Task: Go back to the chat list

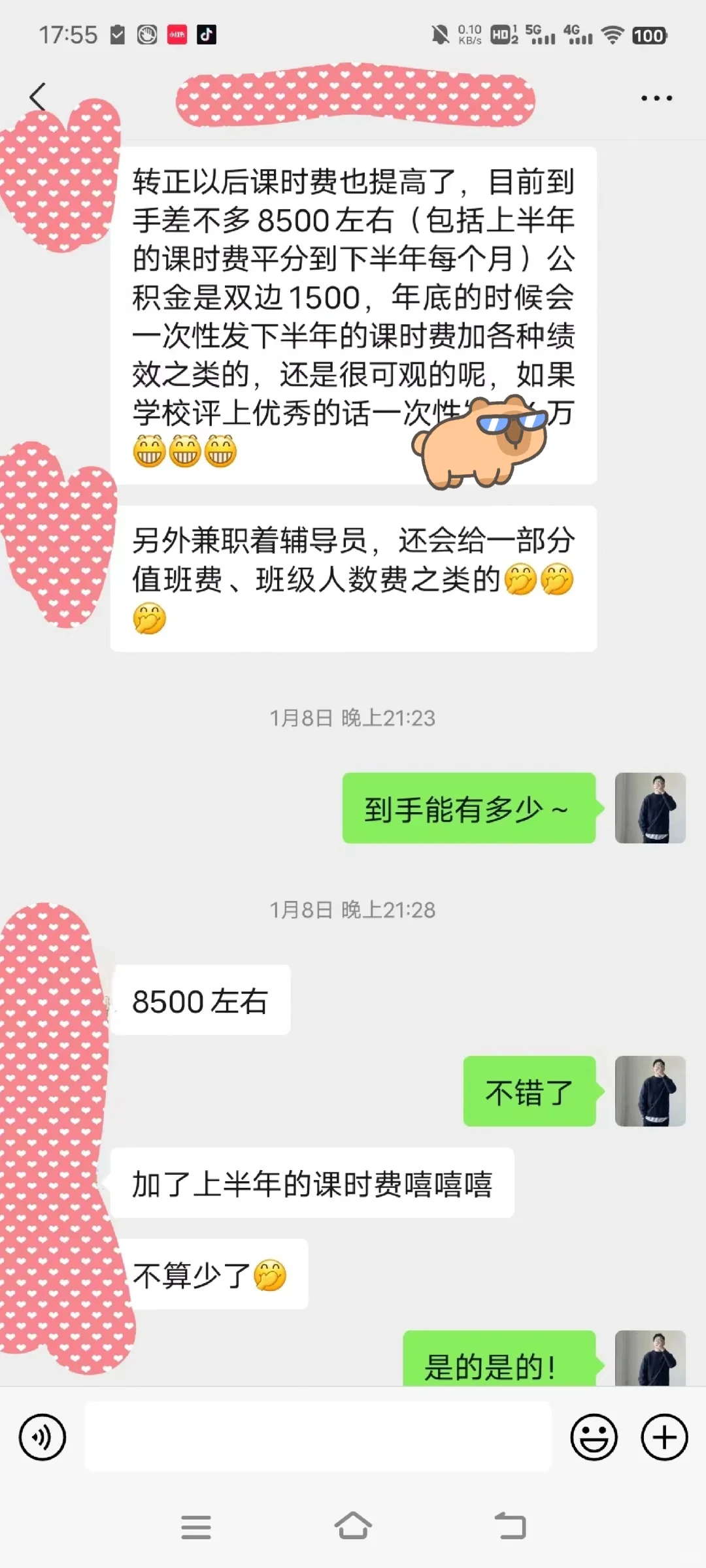Action: pyautogui.click(x=38, y=97)
